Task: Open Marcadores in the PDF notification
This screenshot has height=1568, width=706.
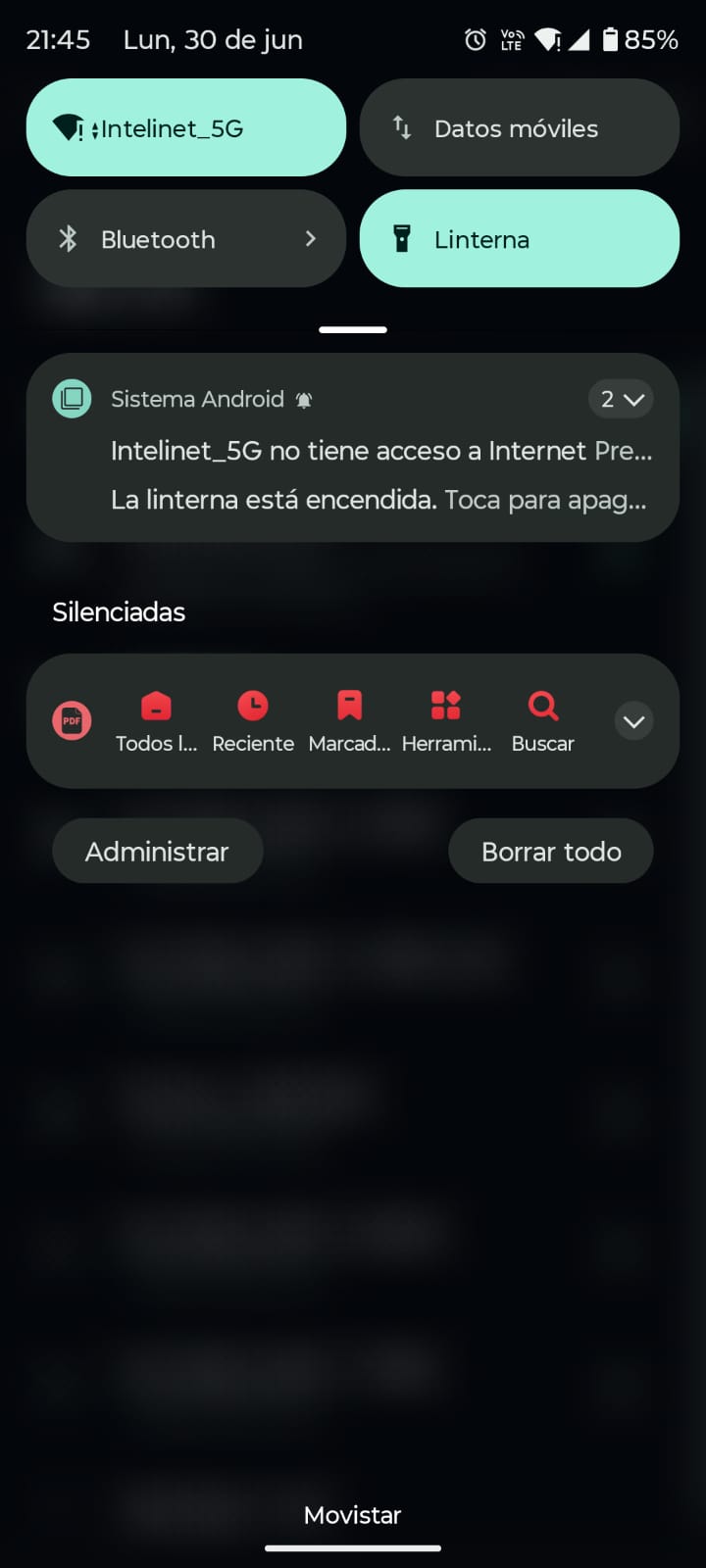Action: click(349, 721)
